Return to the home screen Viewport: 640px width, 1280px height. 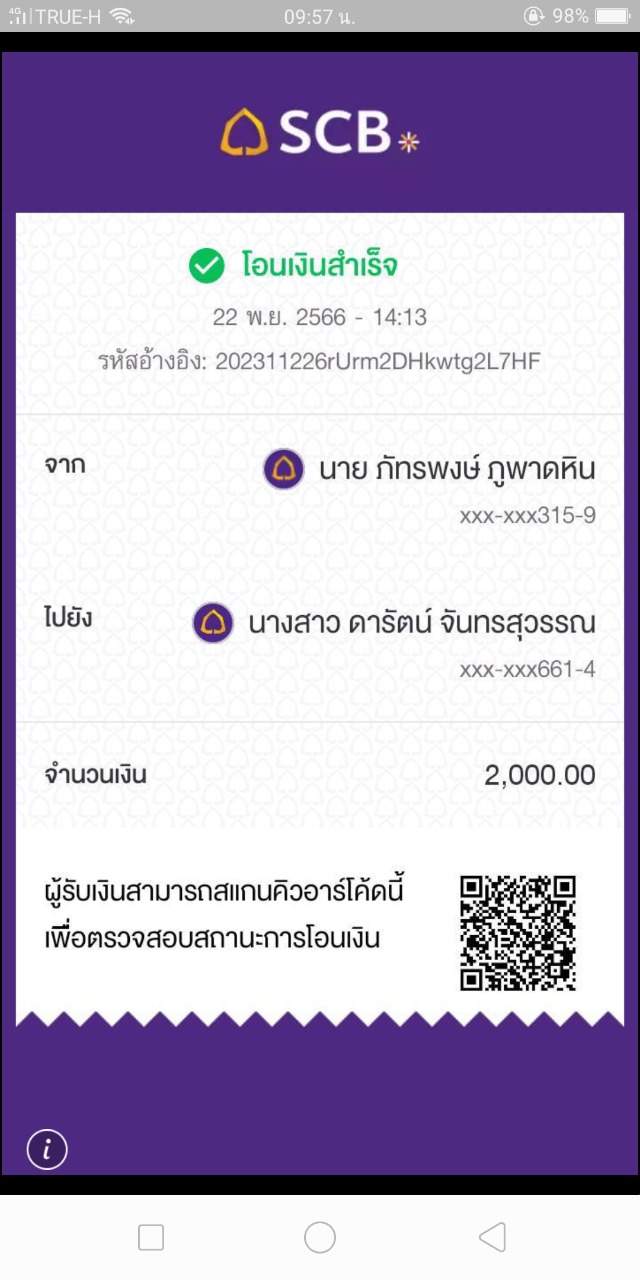pos(320,1237)
